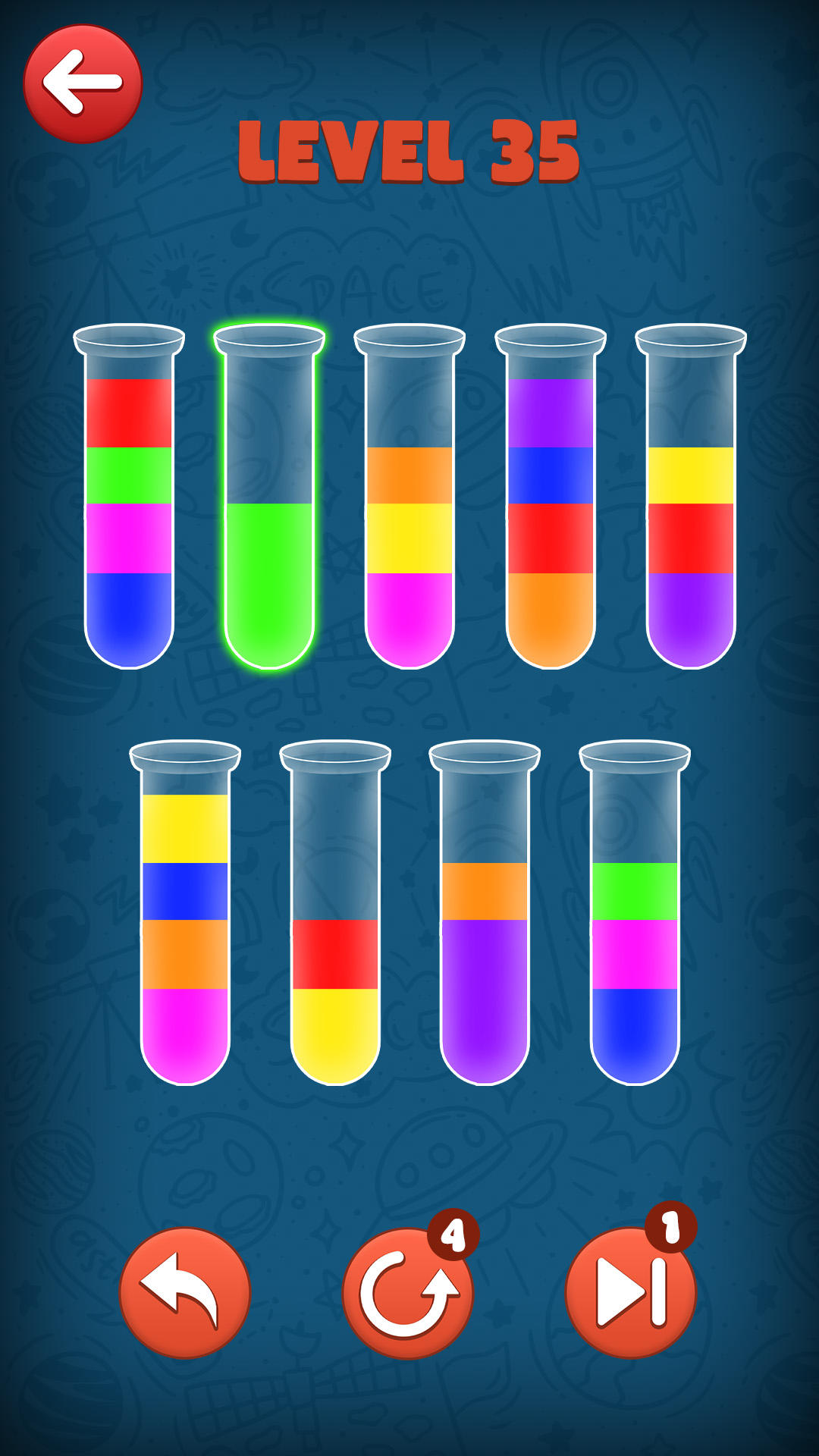Restart the level with the reset button

408,1292
